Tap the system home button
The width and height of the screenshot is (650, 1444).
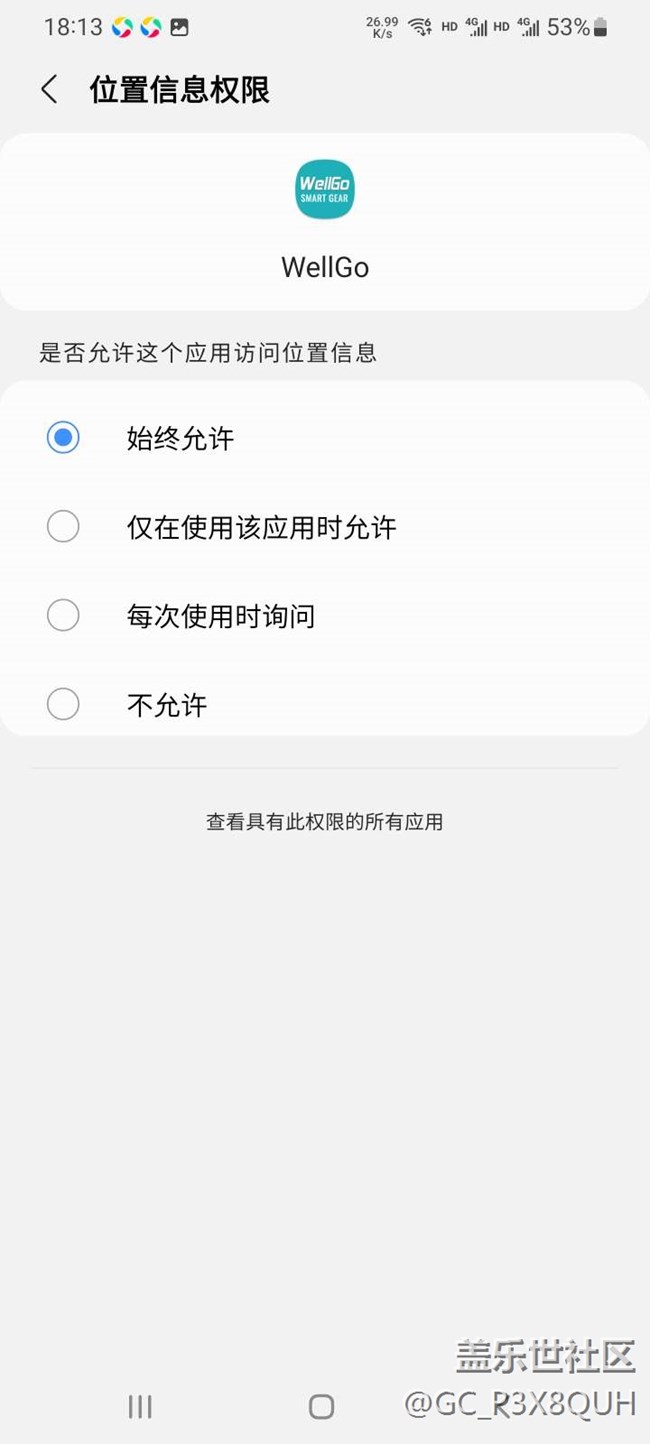(x=321, y=1407)
